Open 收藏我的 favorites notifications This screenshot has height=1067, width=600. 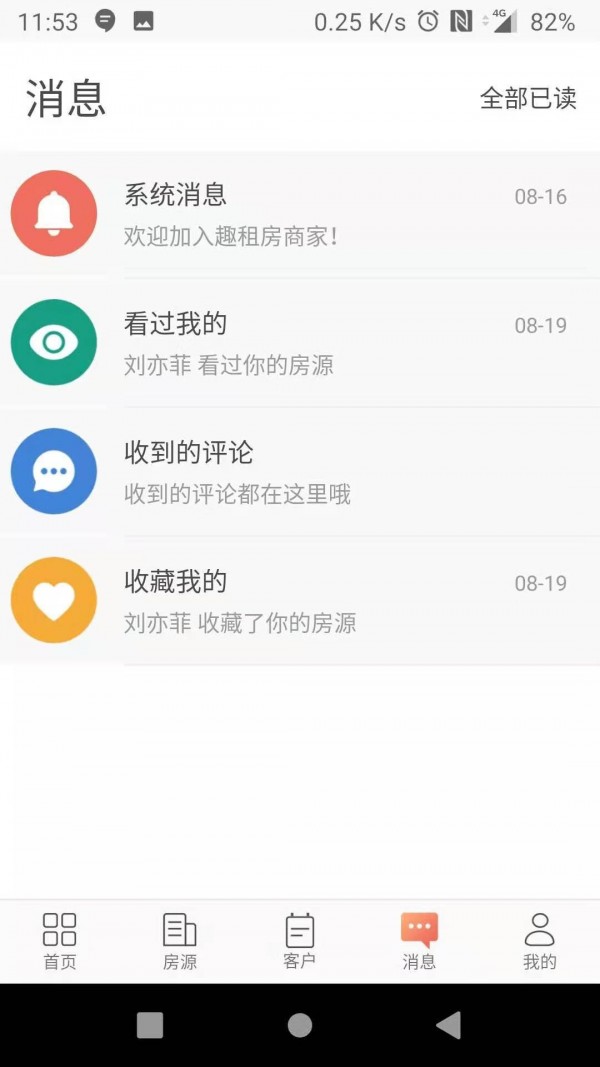(x=300, y=601)
